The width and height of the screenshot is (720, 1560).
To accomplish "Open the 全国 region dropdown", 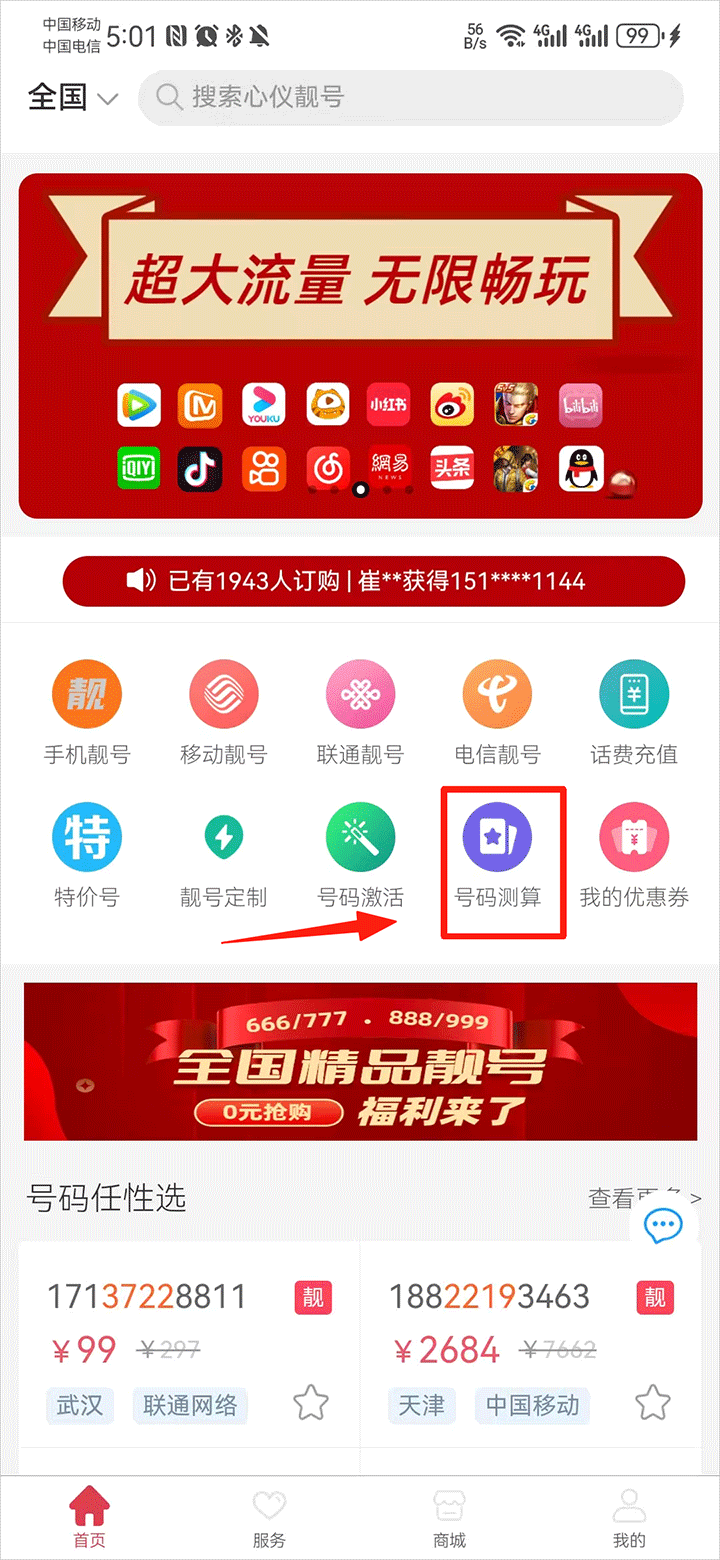I will click(x=73, y=98).
